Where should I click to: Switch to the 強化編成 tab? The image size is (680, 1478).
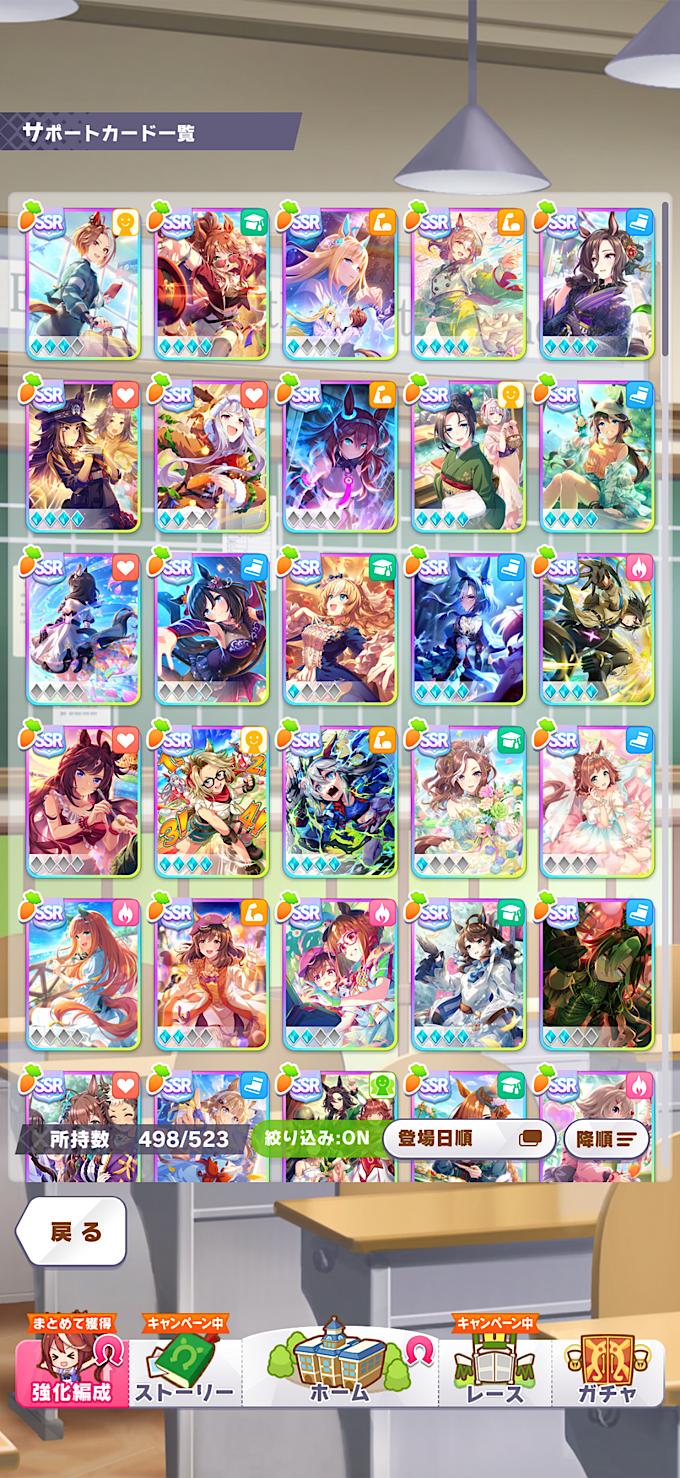[72, 1375]
